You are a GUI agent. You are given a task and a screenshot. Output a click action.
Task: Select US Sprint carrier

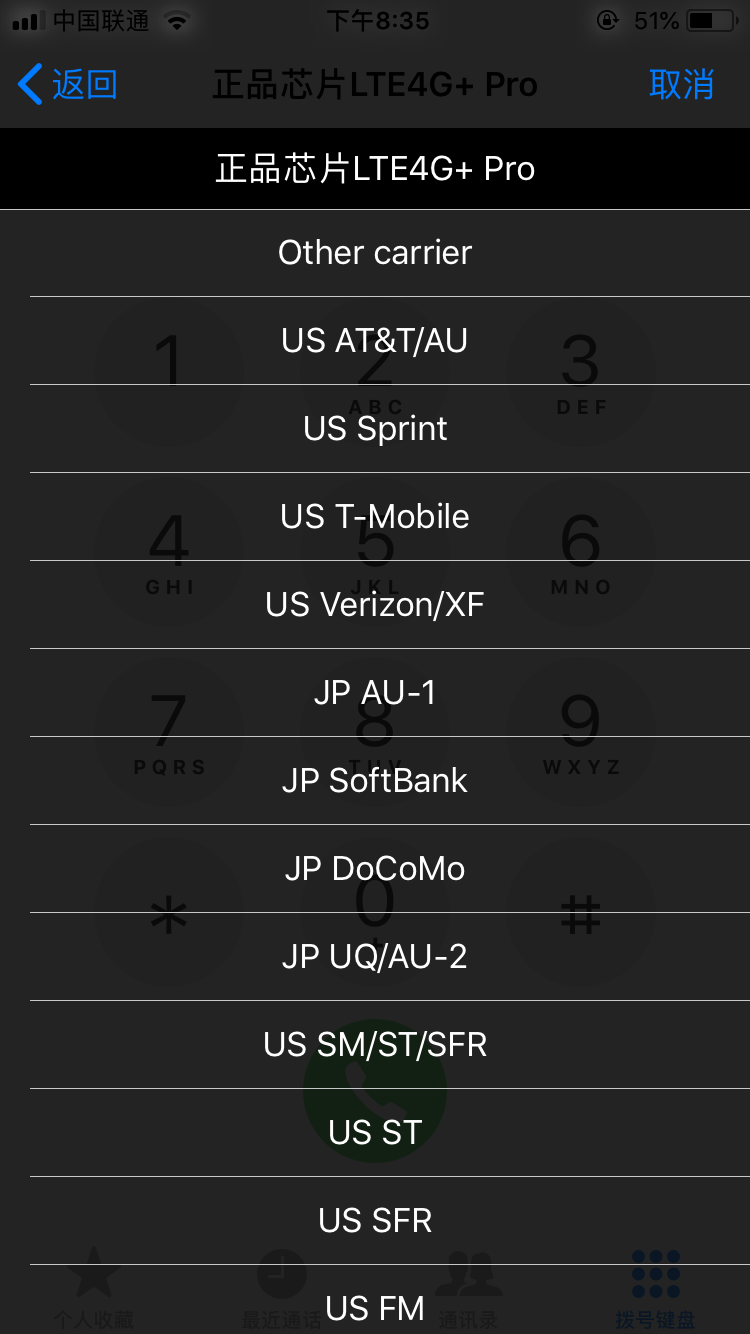[x=375, y=429]
